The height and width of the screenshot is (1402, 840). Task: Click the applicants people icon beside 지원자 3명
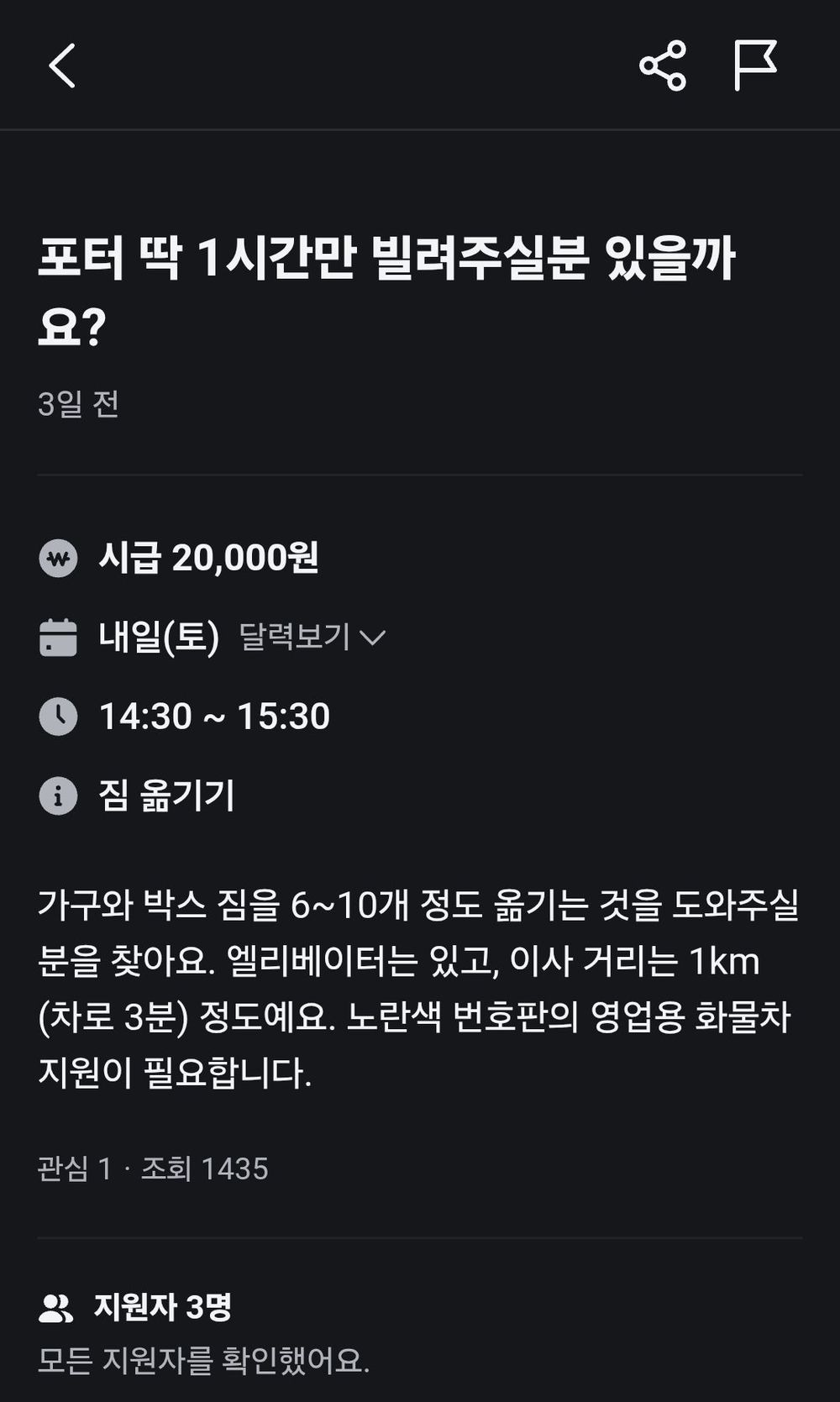click(56, 1305)
